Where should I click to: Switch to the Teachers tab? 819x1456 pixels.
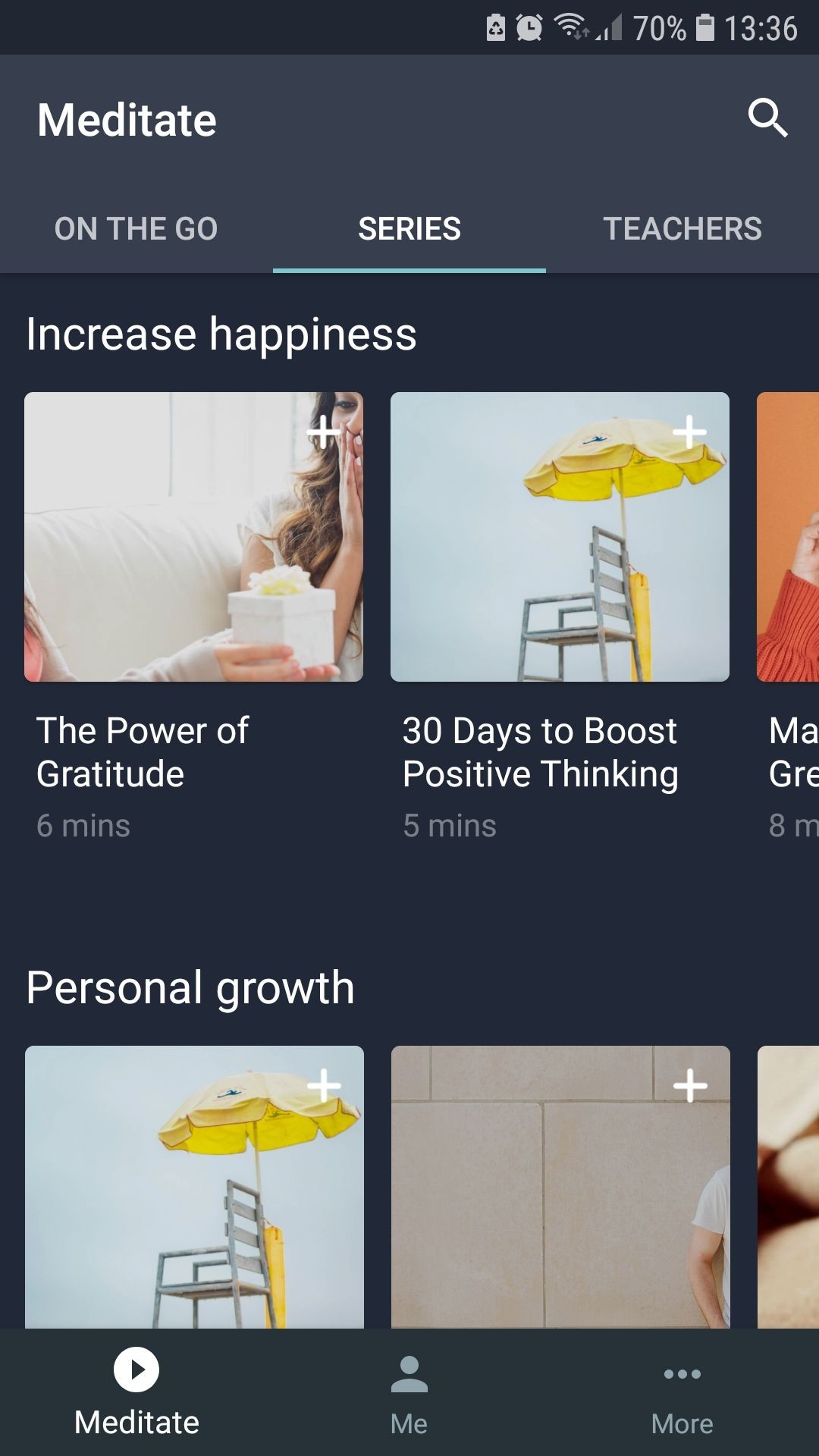(x=682, y=228)
